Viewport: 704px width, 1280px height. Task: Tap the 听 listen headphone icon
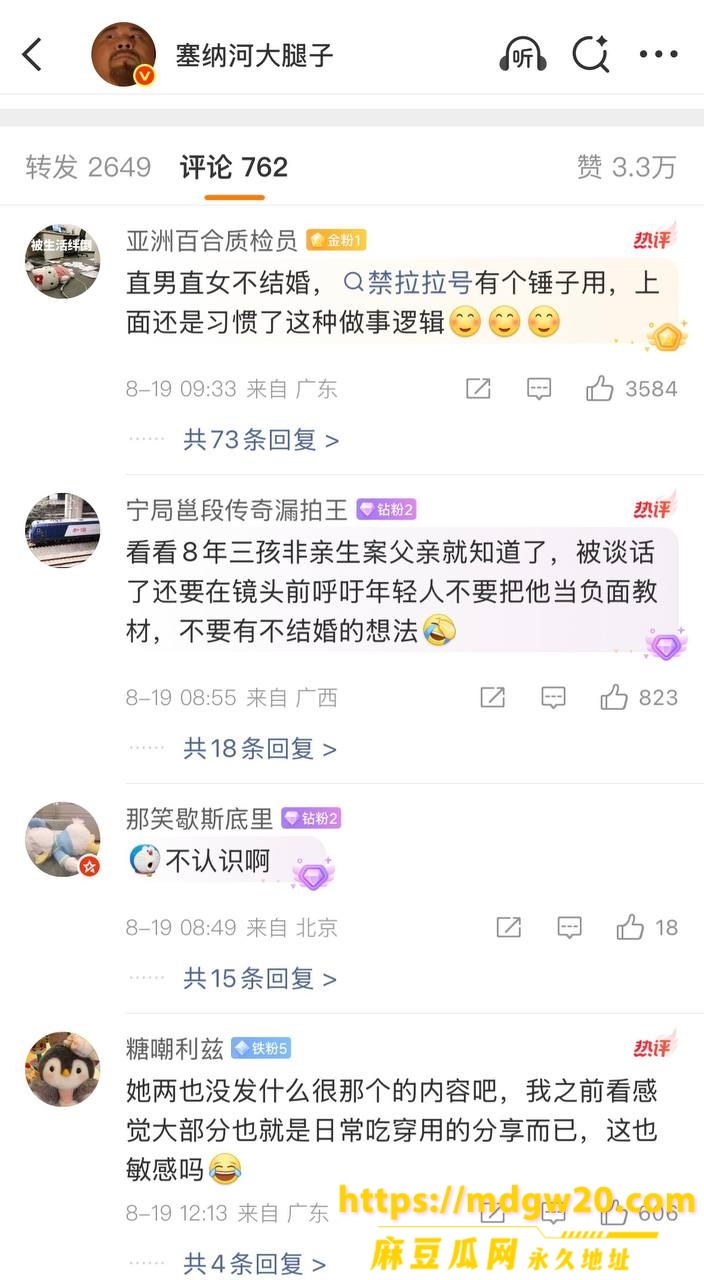522,55
